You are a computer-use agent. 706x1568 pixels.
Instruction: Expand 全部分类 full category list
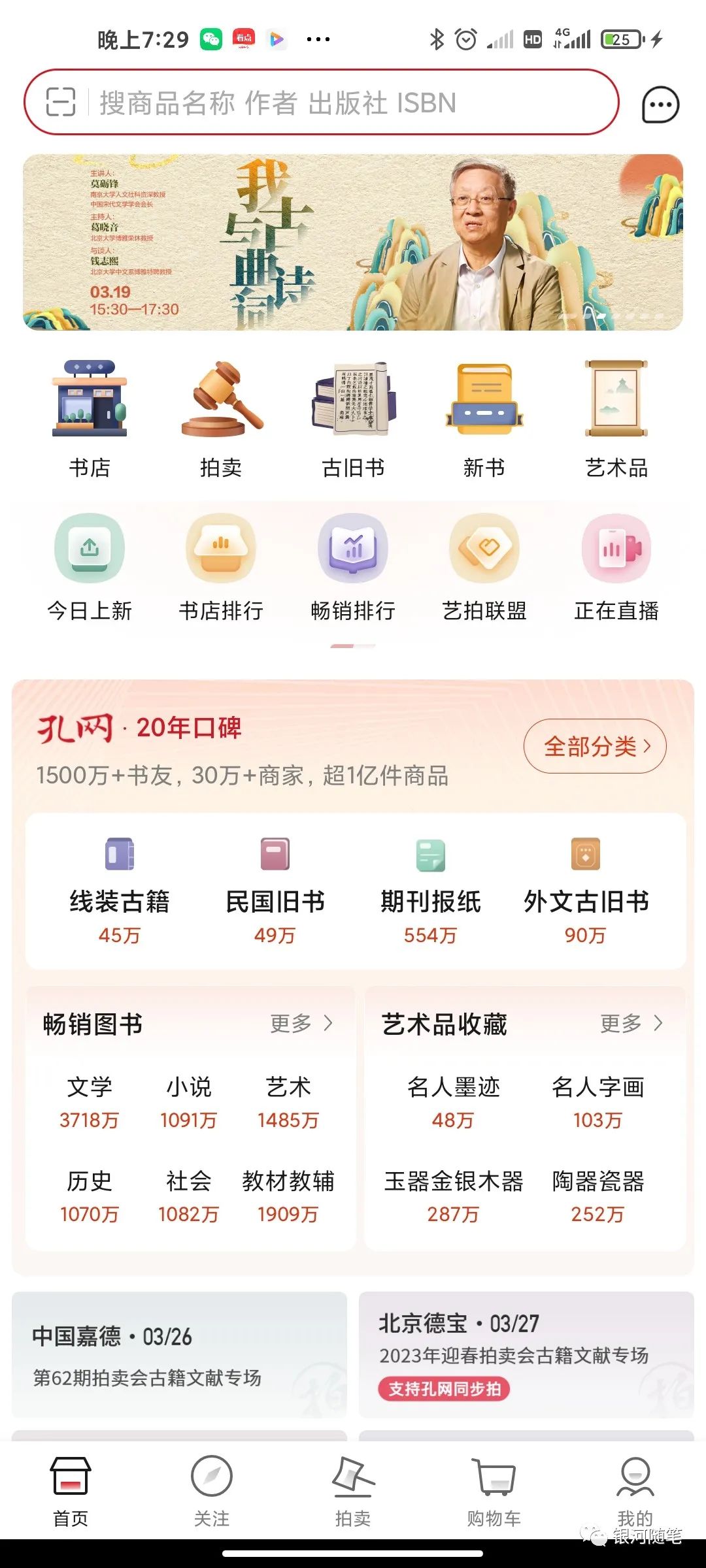594,745
